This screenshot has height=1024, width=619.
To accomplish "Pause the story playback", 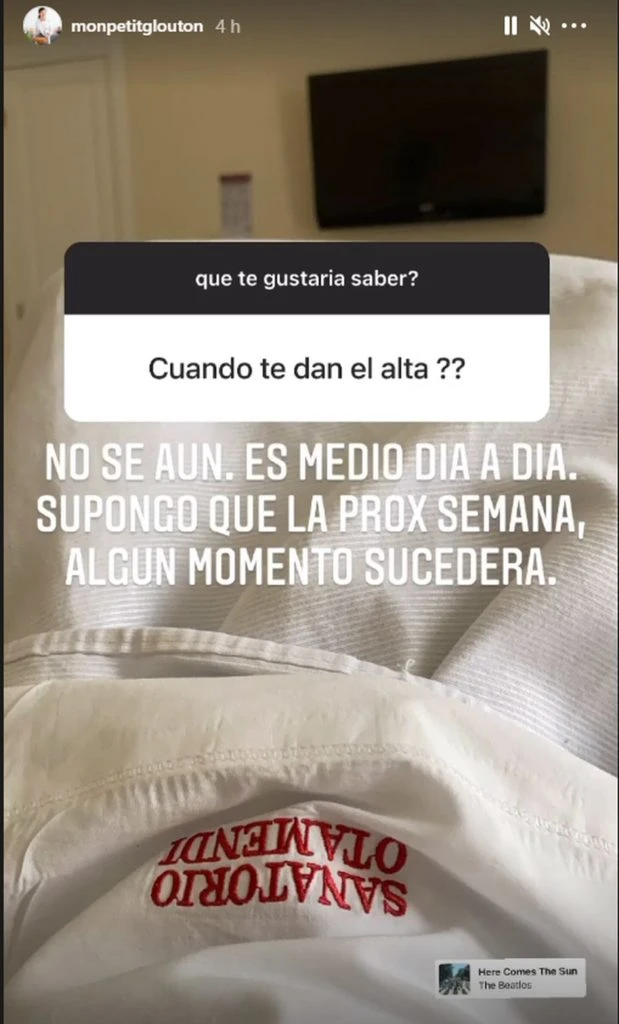I will [x=510, y=27].
